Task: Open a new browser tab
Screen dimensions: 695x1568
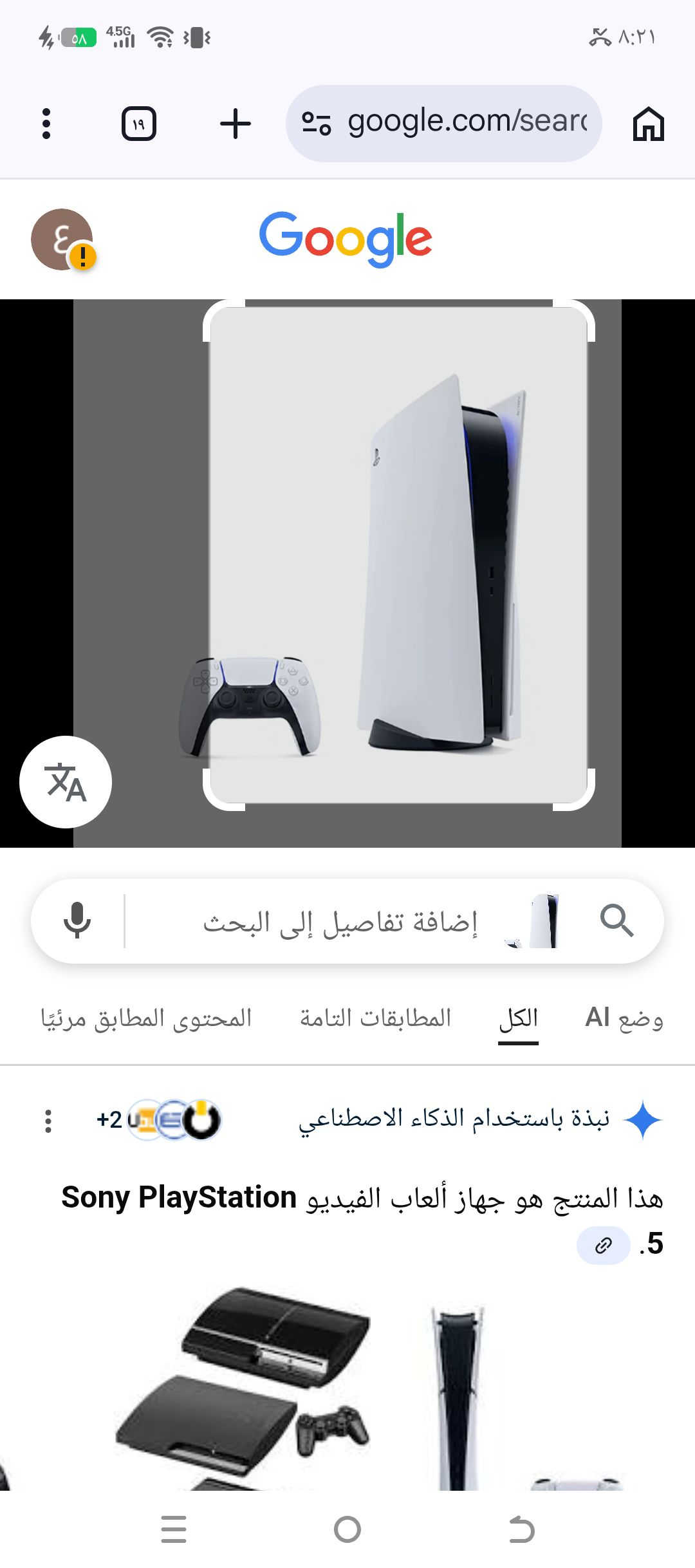Action: [x=236, y=124]
